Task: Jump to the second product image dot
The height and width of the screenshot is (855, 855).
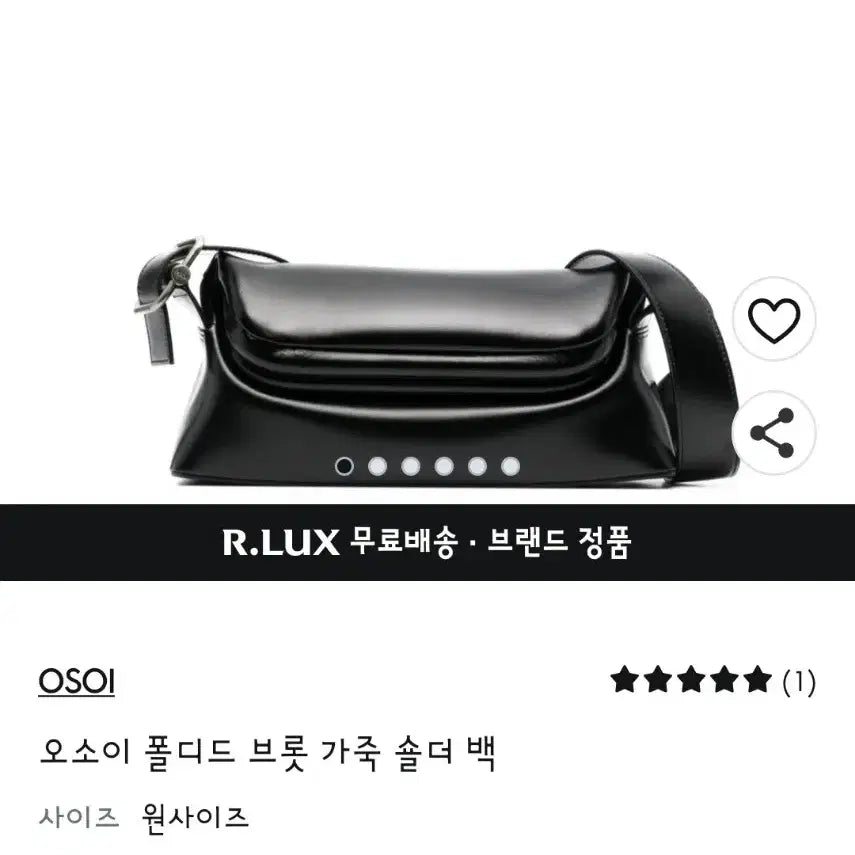Action: pos(377,466)
